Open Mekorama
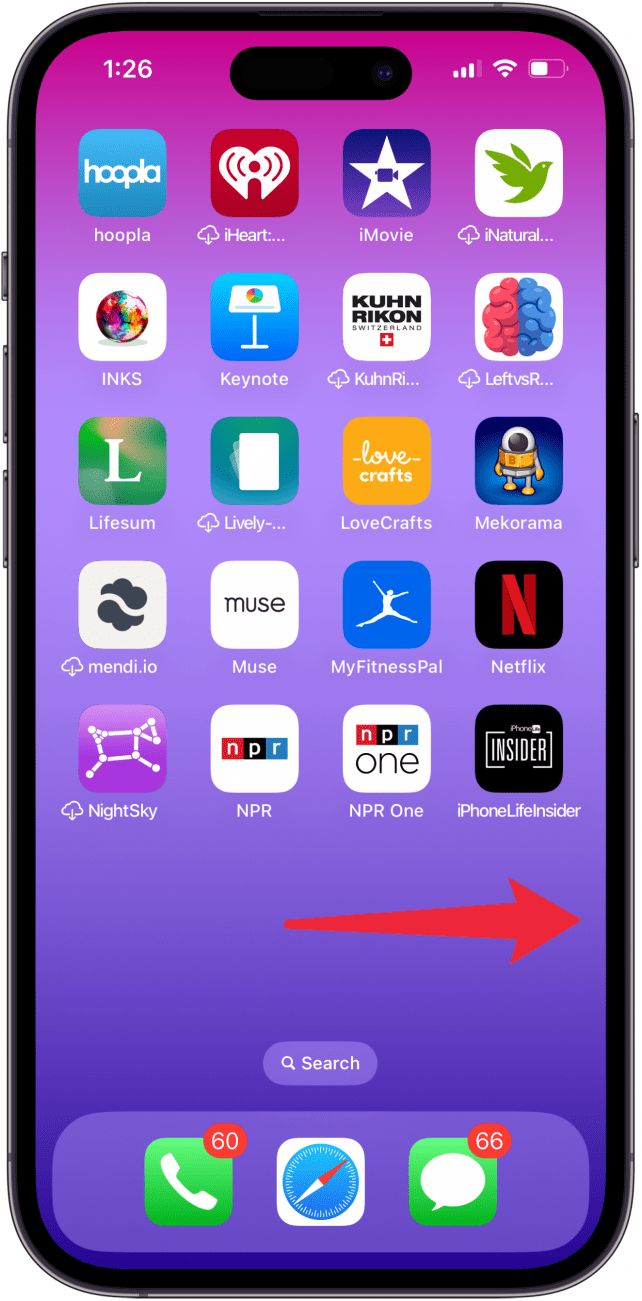Viewport: 642px width, 1301px height. coord(518,461)
